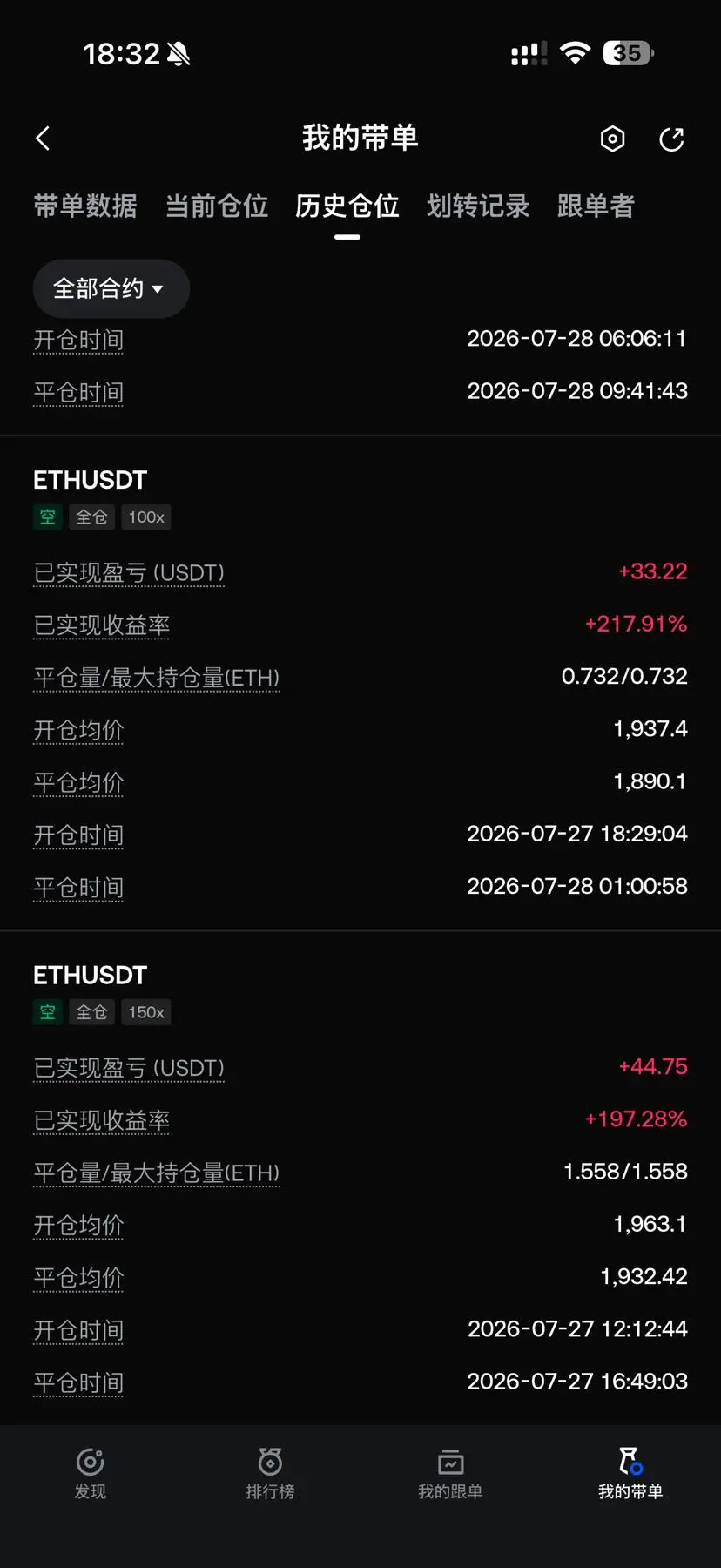Screen dimensions: 721x1568
Task: Select the 我的带单 bottom tab
Action: (630, 1474)
